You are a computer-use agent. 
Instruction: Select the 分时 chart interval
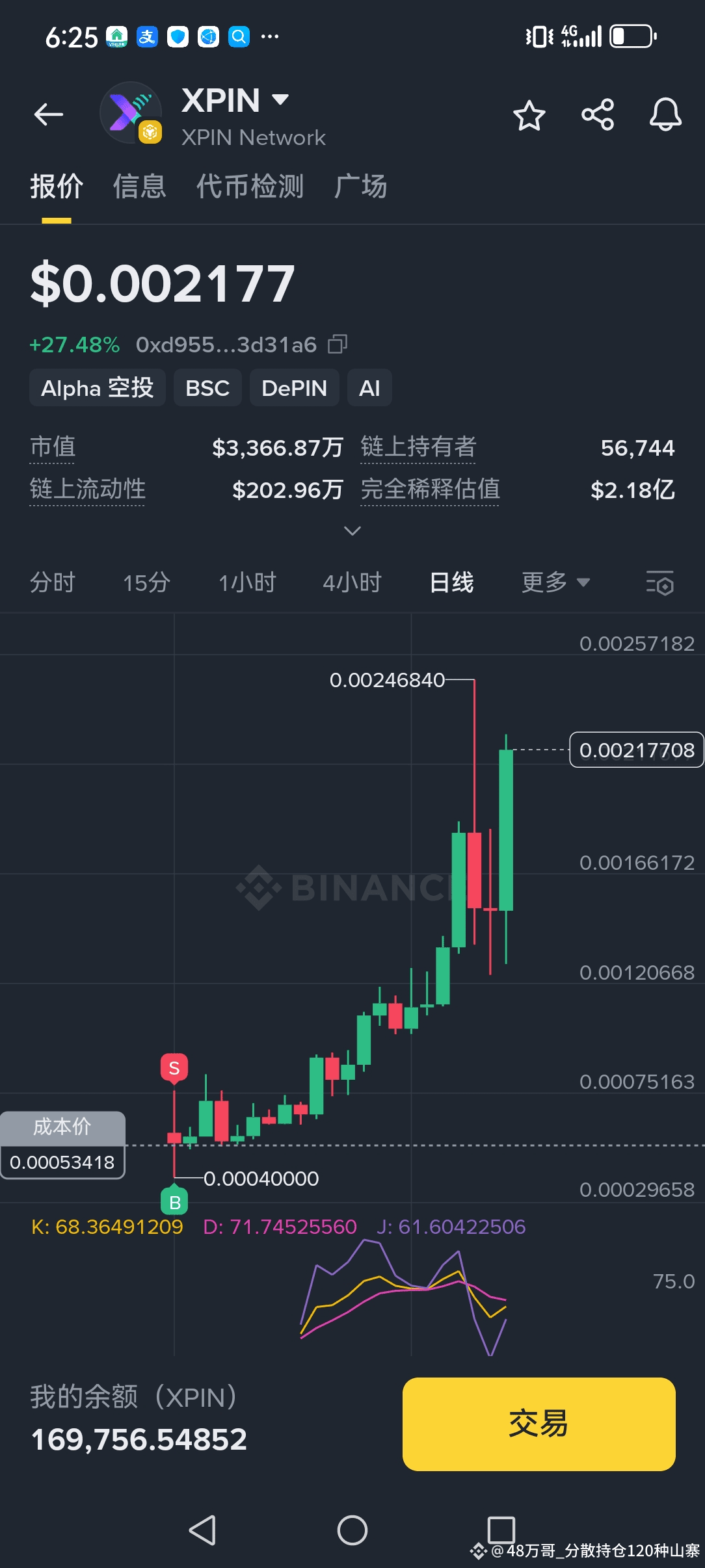pos(53,582)
